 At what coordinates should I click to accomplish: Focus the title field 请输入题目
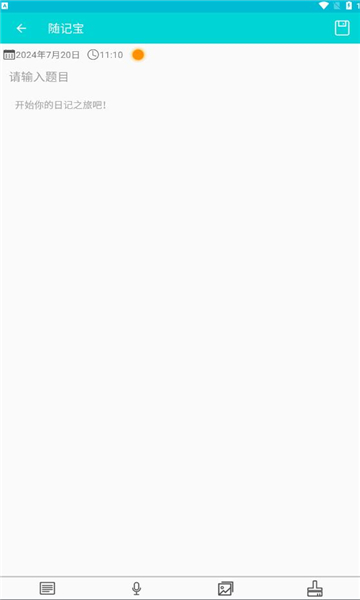point(180,77)
